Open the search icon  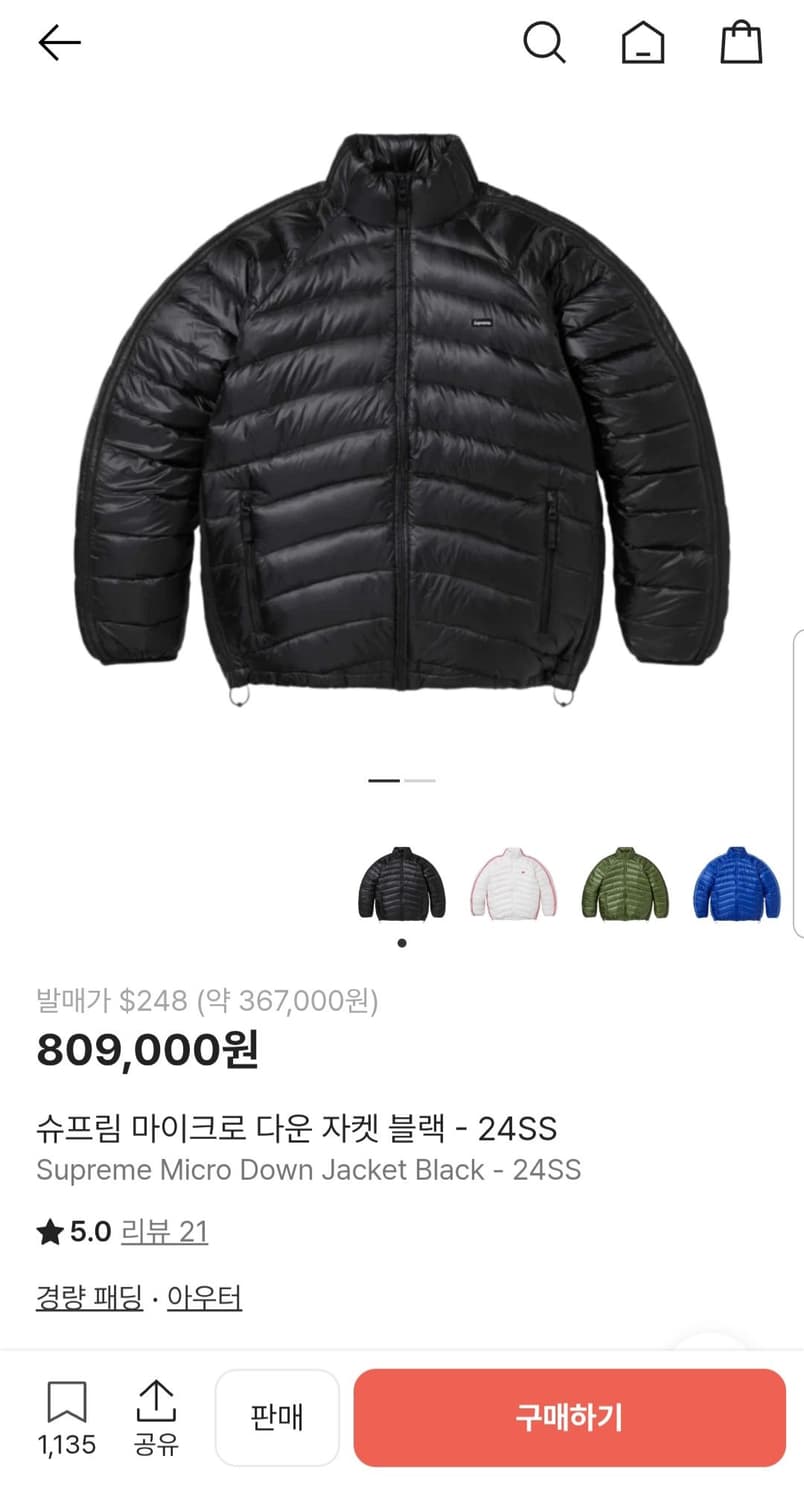[545, 42]
